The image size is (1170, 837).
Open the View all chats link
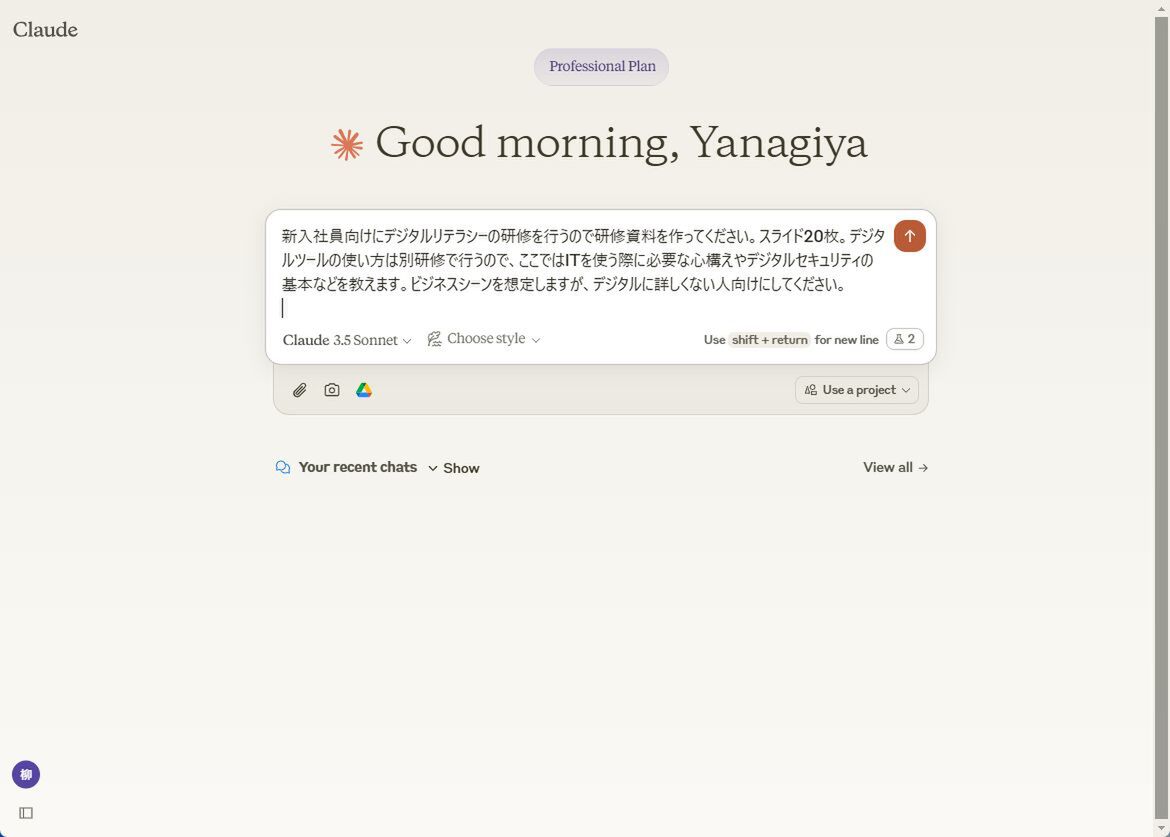coord(895,467)
